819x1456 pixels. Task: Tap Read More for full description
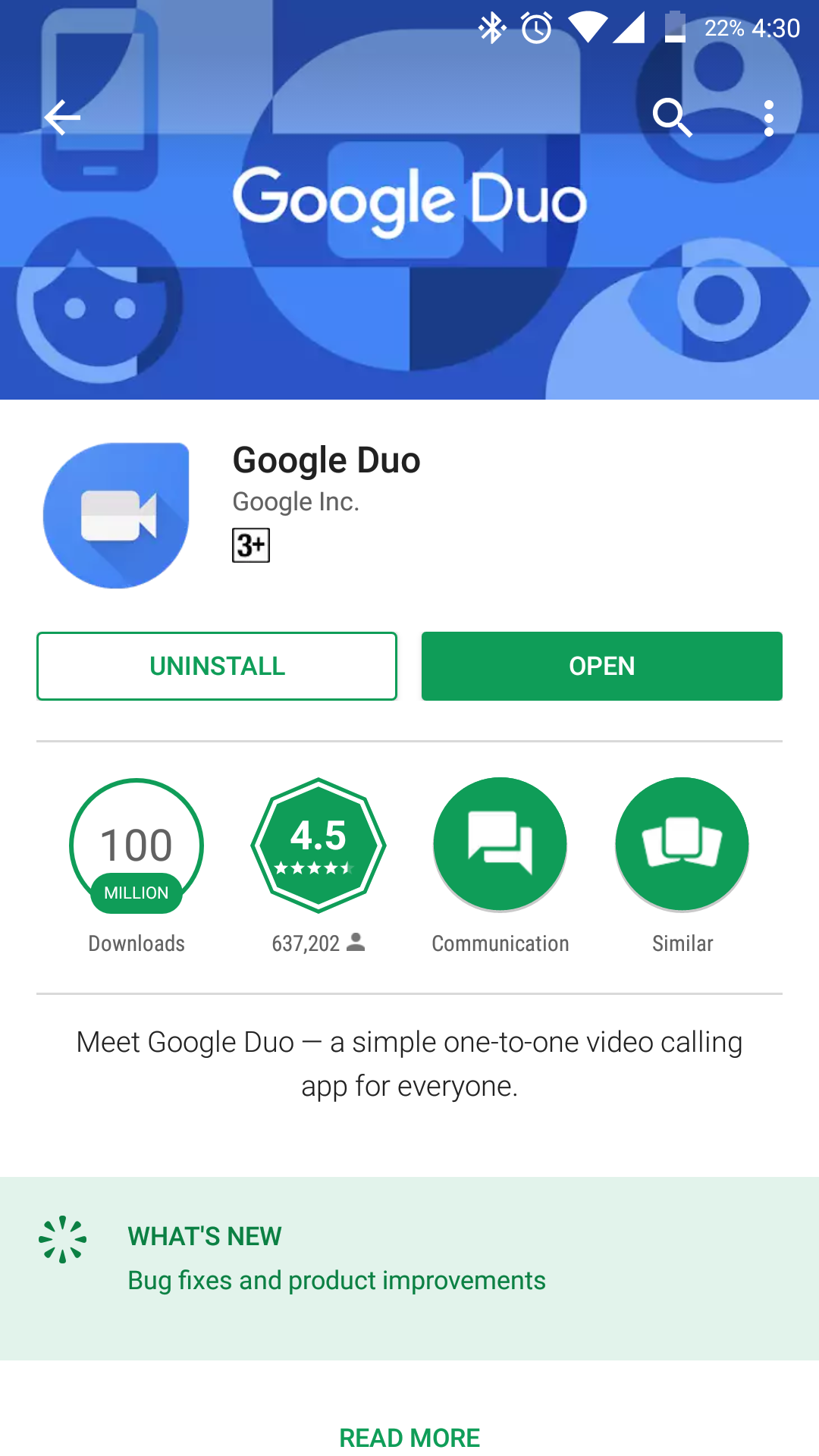click(409, 1437)
